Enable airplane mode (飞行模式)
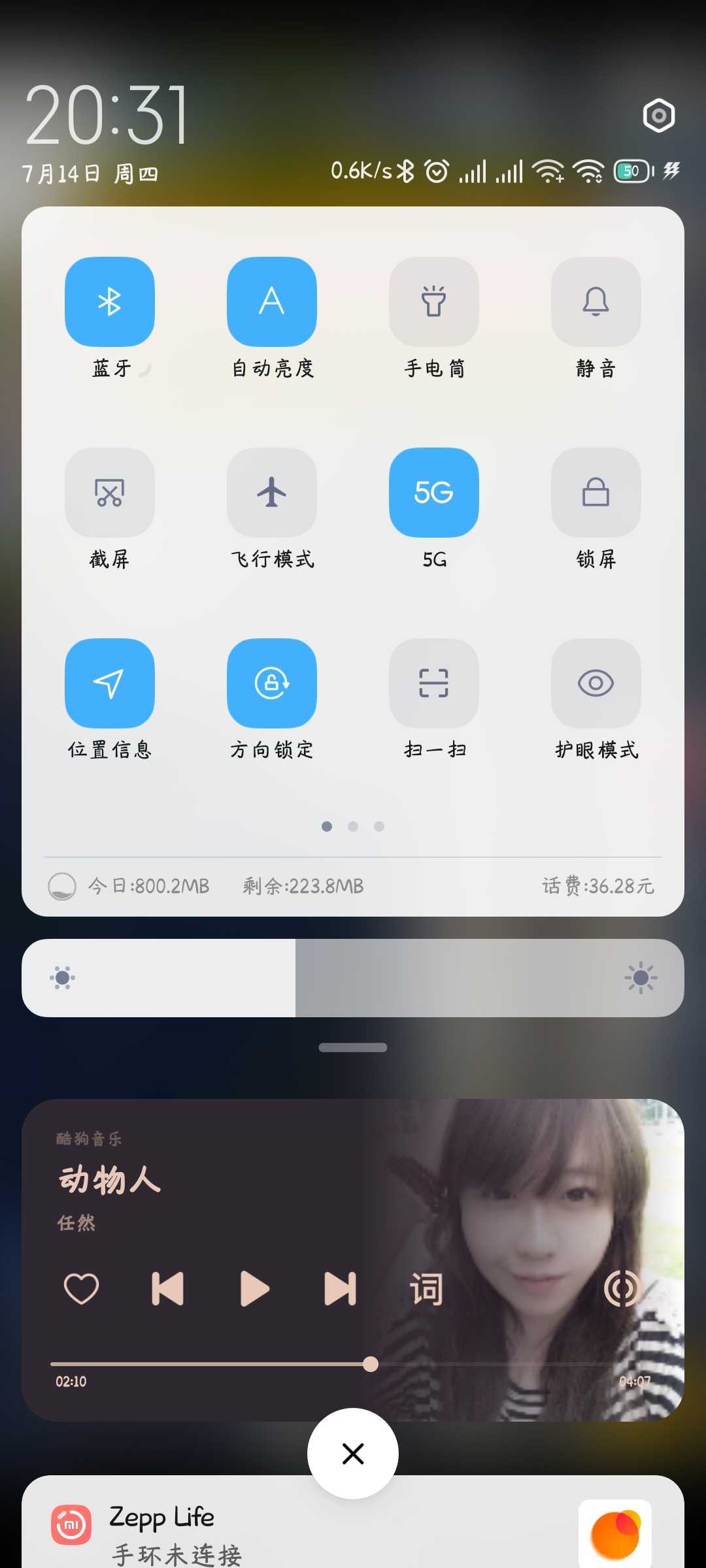Screen dimensions: 706x1568 click(272, 493)
